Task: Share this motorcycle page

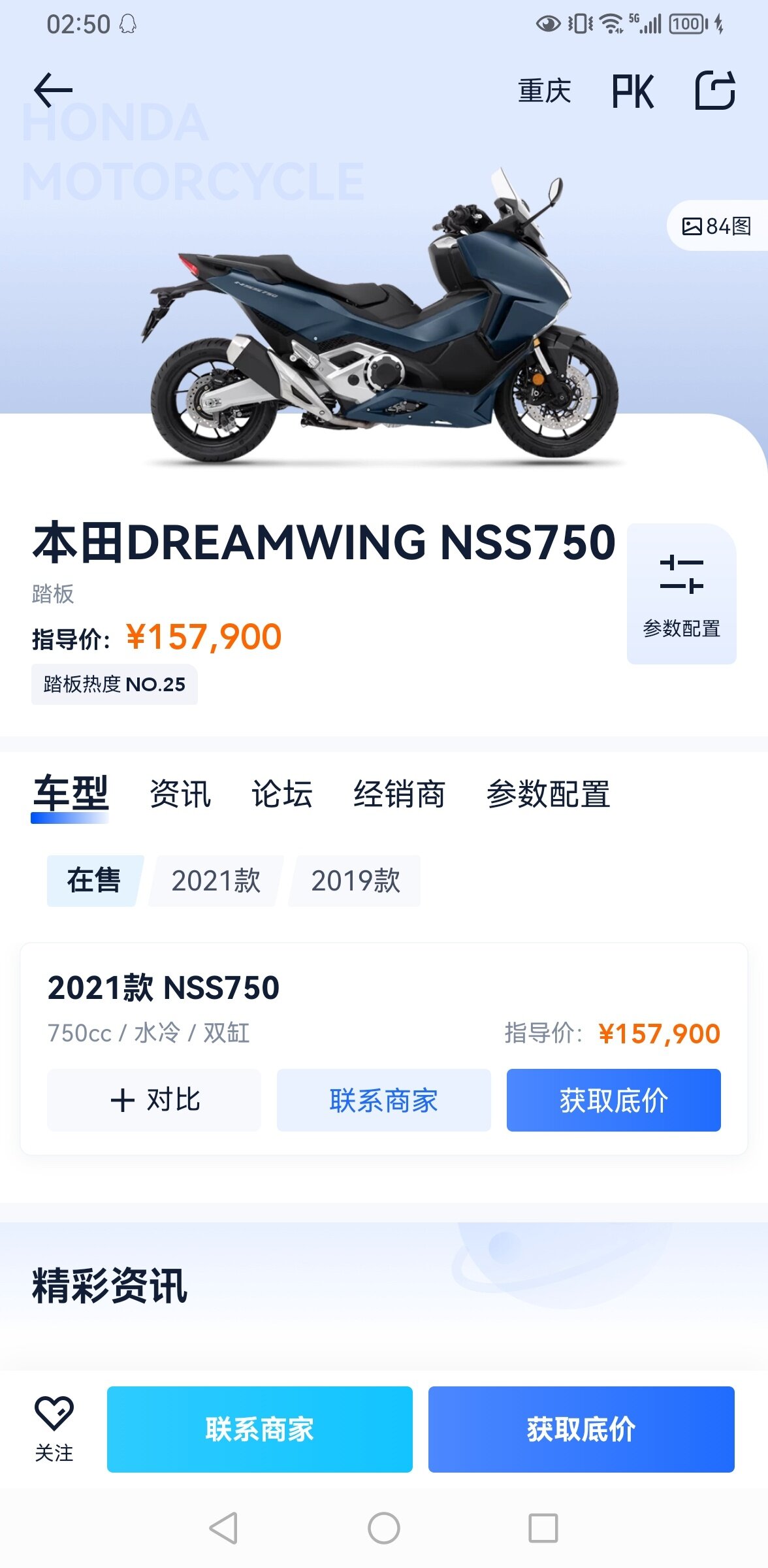Action: [x=714, y=90]
